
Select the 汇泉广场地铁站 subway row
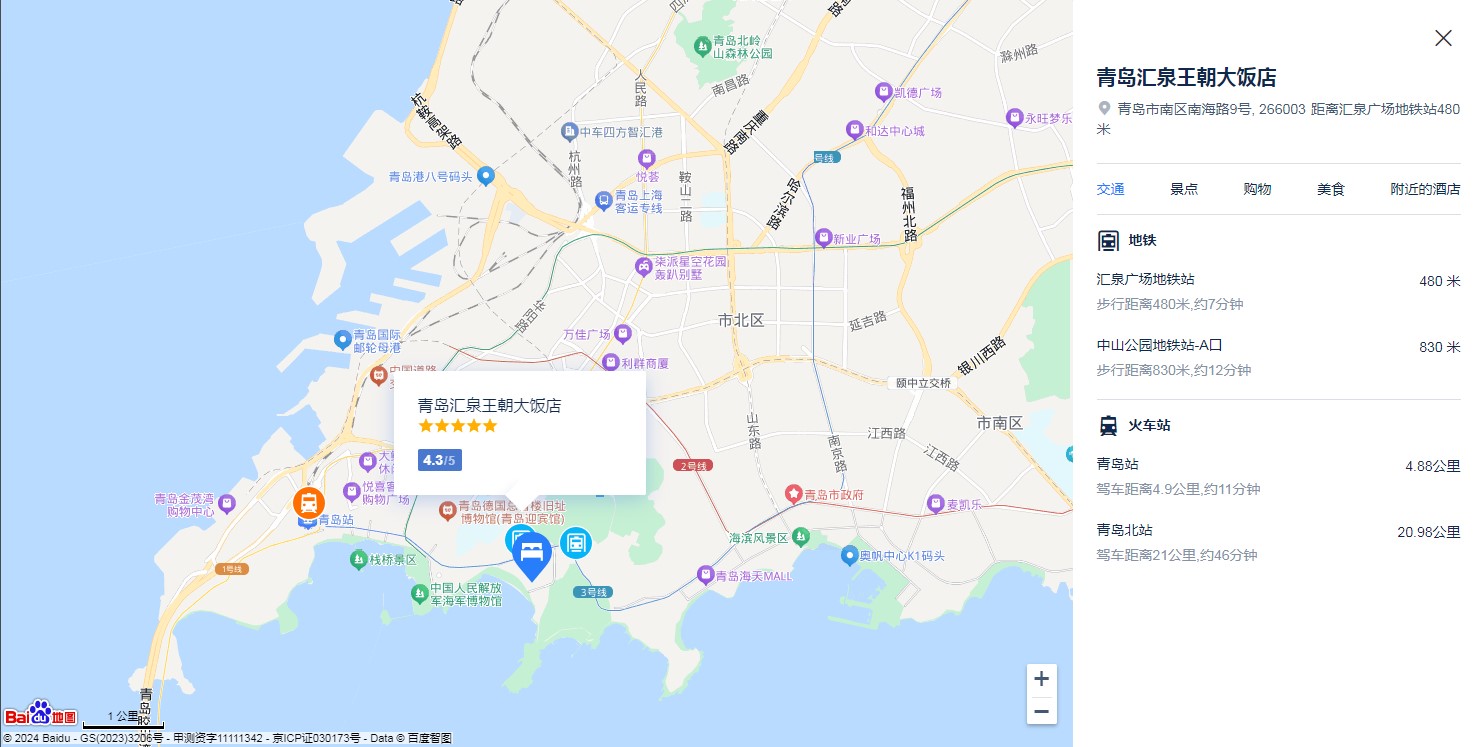[x=1278, y=292]
